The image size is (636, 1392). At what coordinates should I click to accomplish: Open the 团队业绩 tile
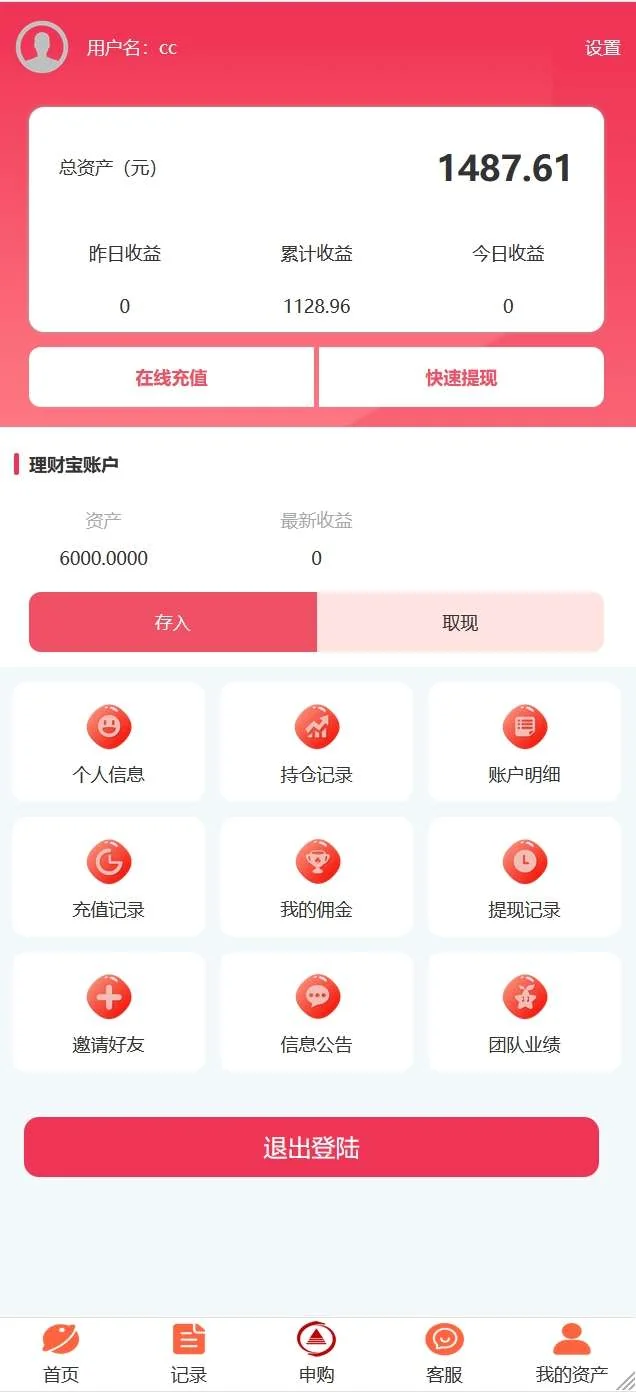click(524, 1012)
